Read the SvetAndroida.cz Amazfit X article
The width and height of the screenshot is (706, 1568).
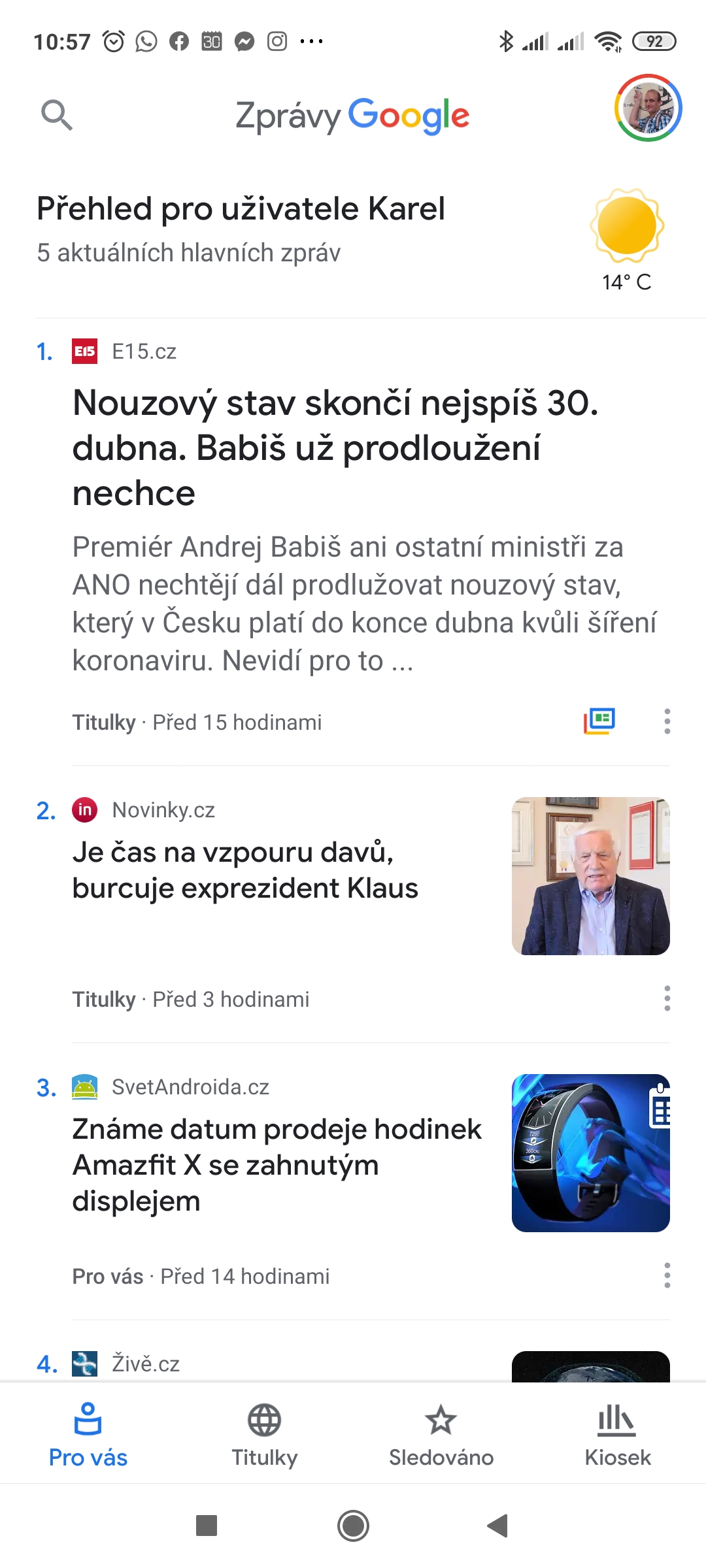pyautogui.click(x=277, y=1164)
